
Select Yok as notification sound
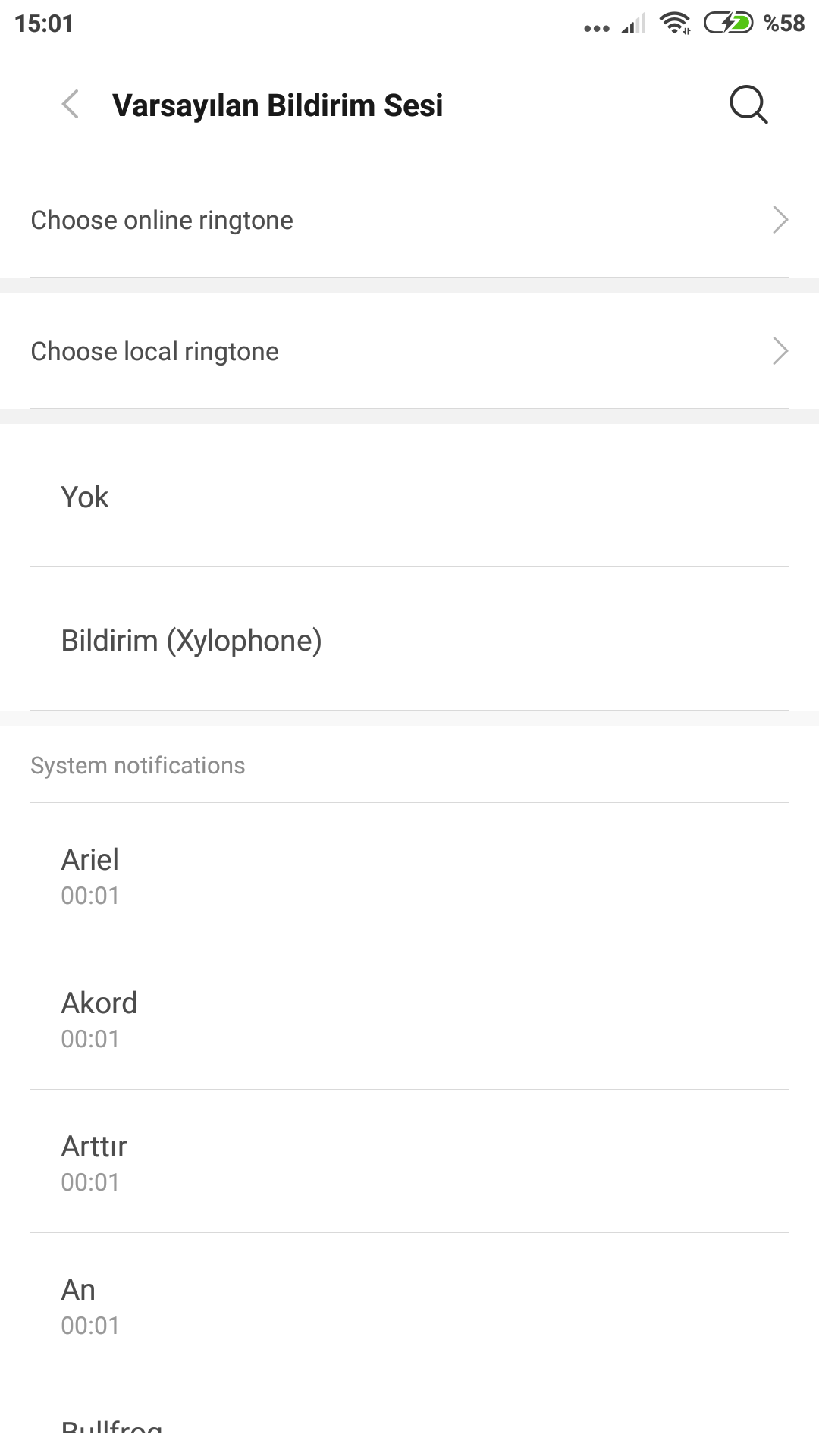(x=409, y=497)
